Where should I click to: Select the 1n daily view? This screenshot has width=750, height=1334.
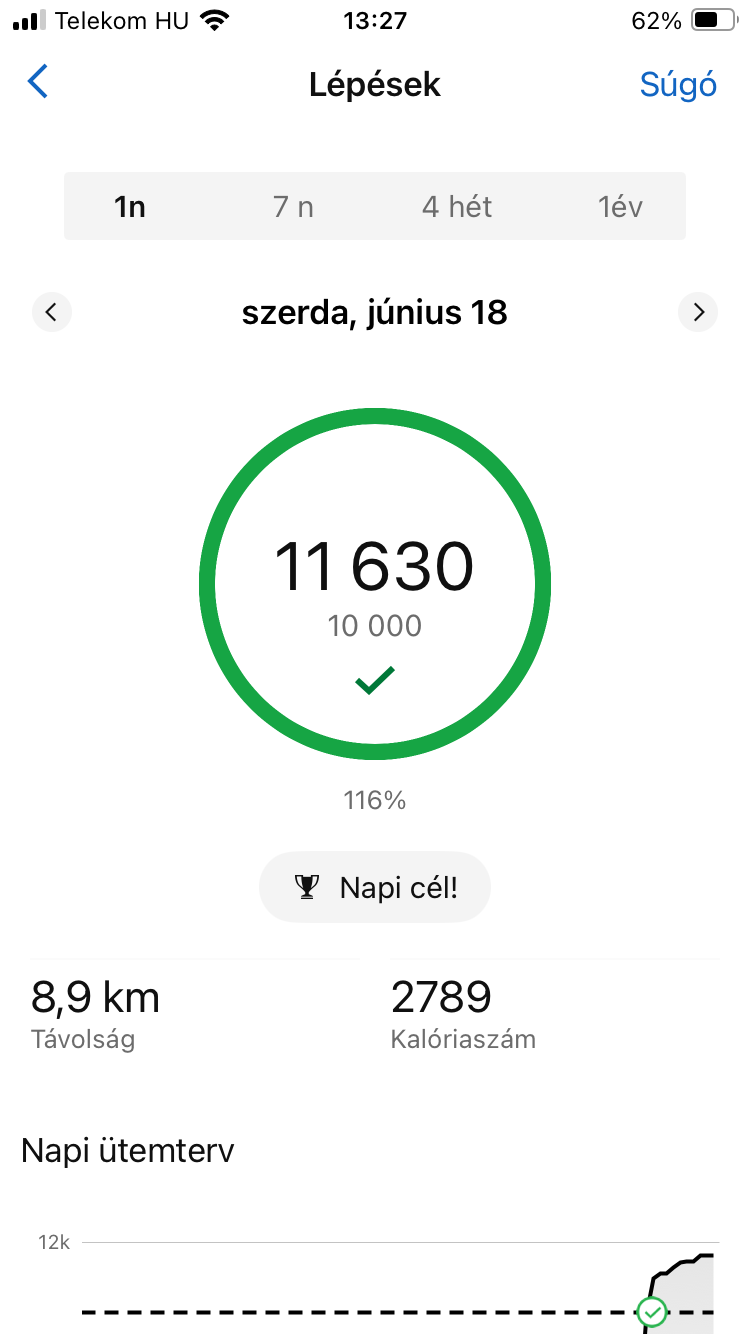pyautogui.click(x=130, y=207)
